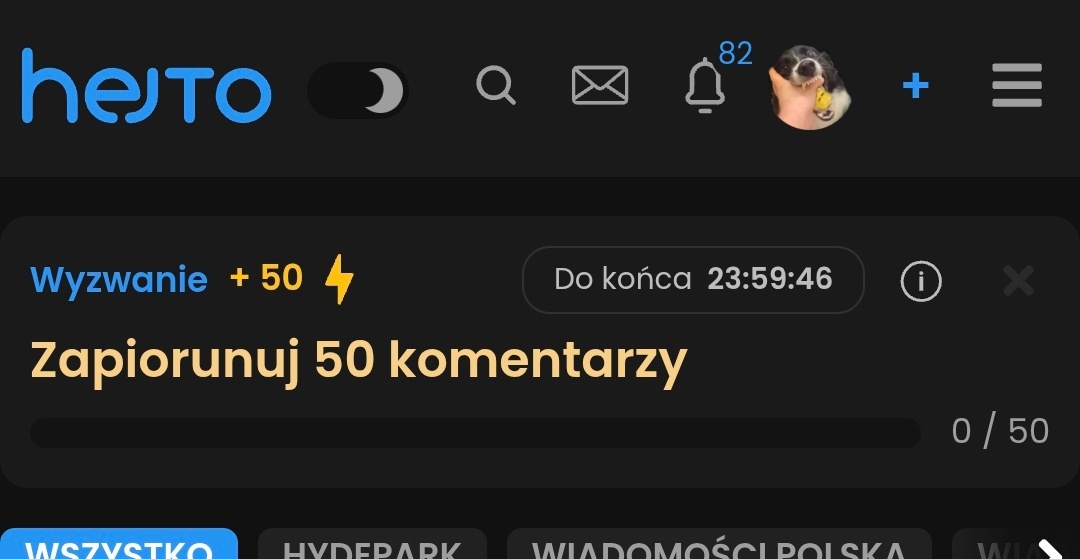Image resolution: width=1080 pixels, height=559 pixels.
Task: Dismiss the Wyzwanie challenge banner
Action: [x=1018, y=282]
